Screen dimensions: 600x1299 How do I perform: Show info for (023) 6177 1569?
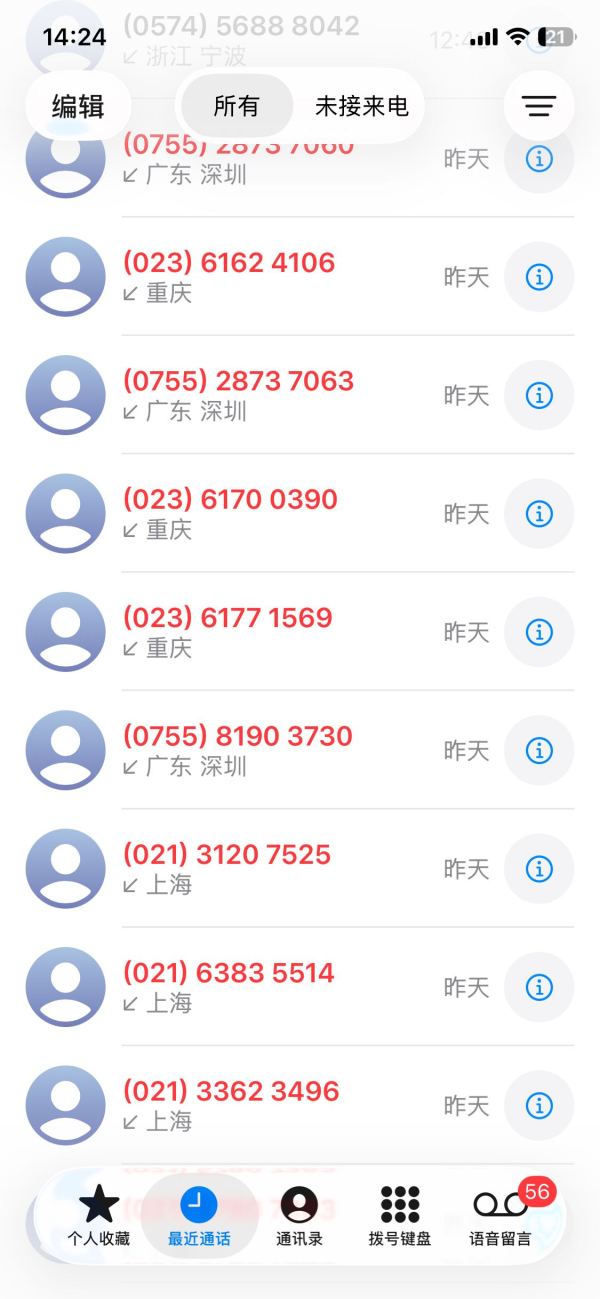click(539, 632)
